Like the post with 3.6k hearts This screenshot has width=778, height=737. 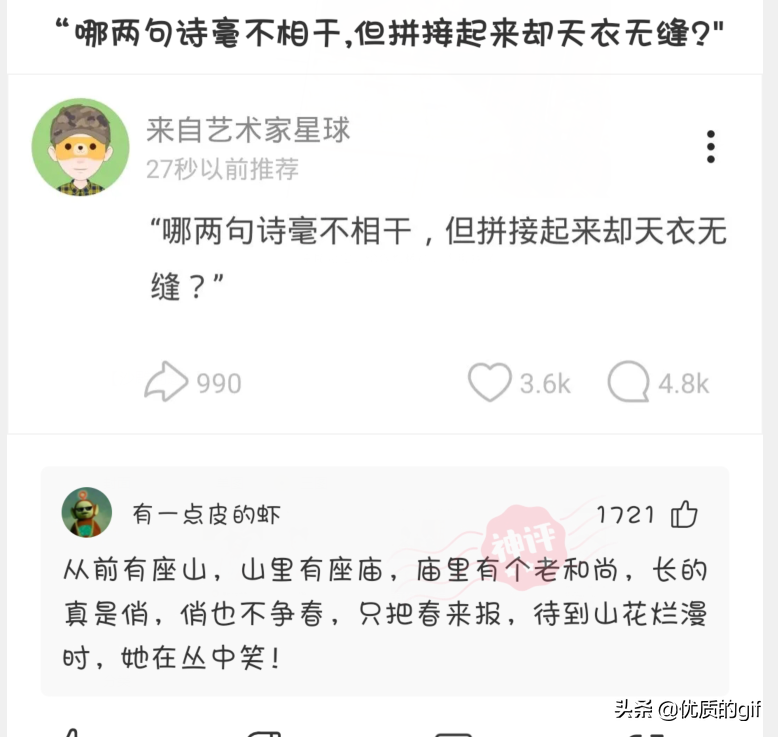click(x=490, y=383)
